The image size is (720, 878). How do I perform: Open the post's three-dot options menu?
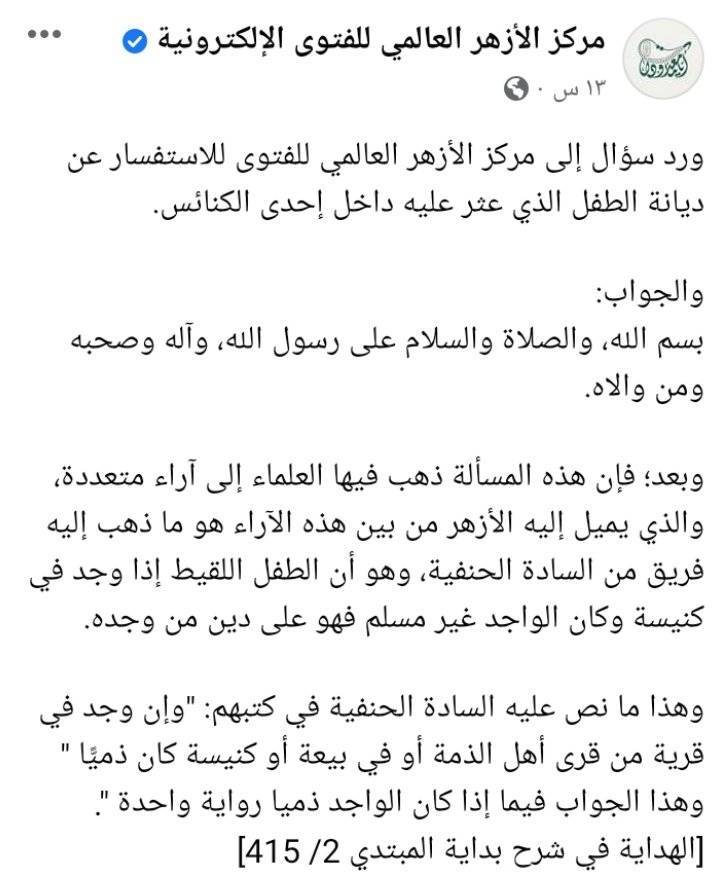point(45,37)
